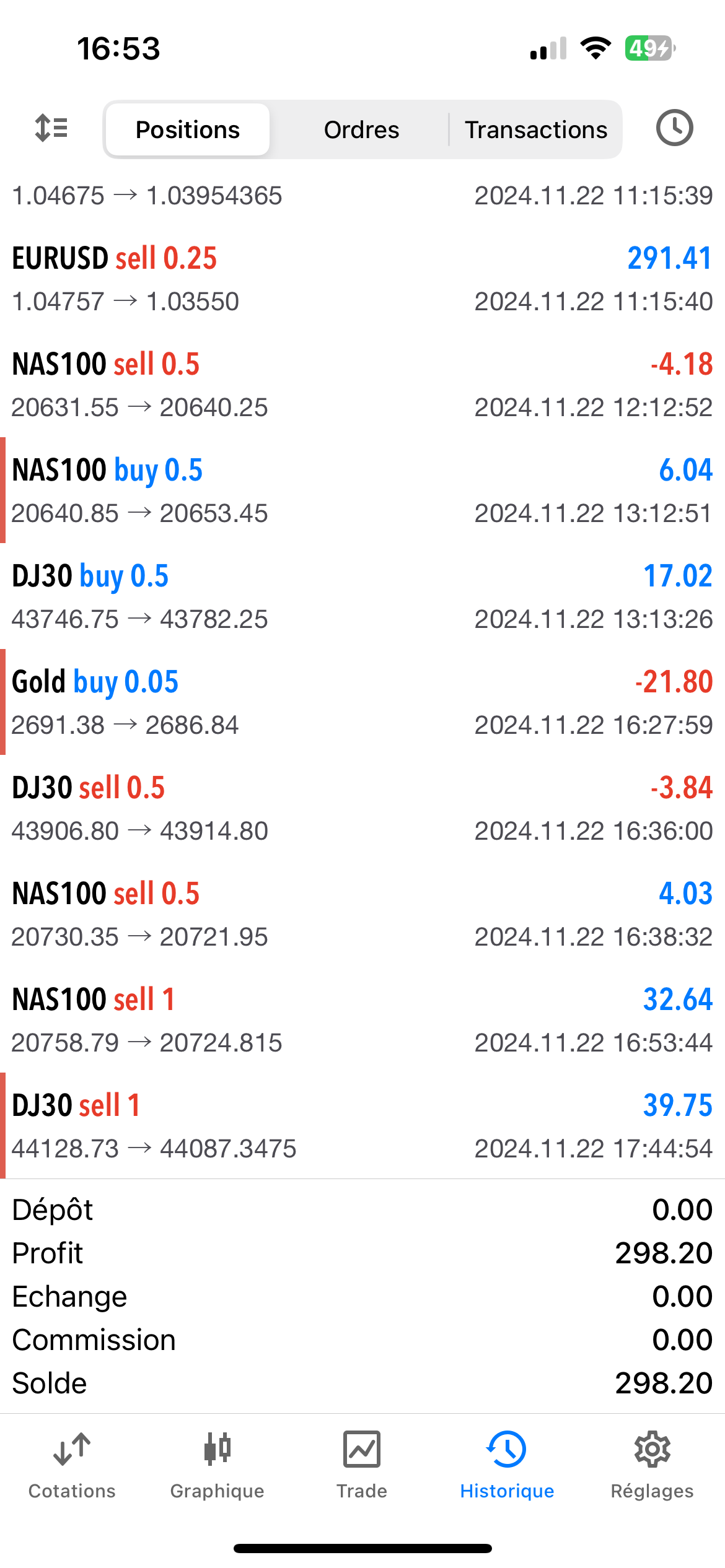Expand the NAS100 sell 1 position
The height and width of the screenshot is (1568, 725).
click(x=362, y=1020)
